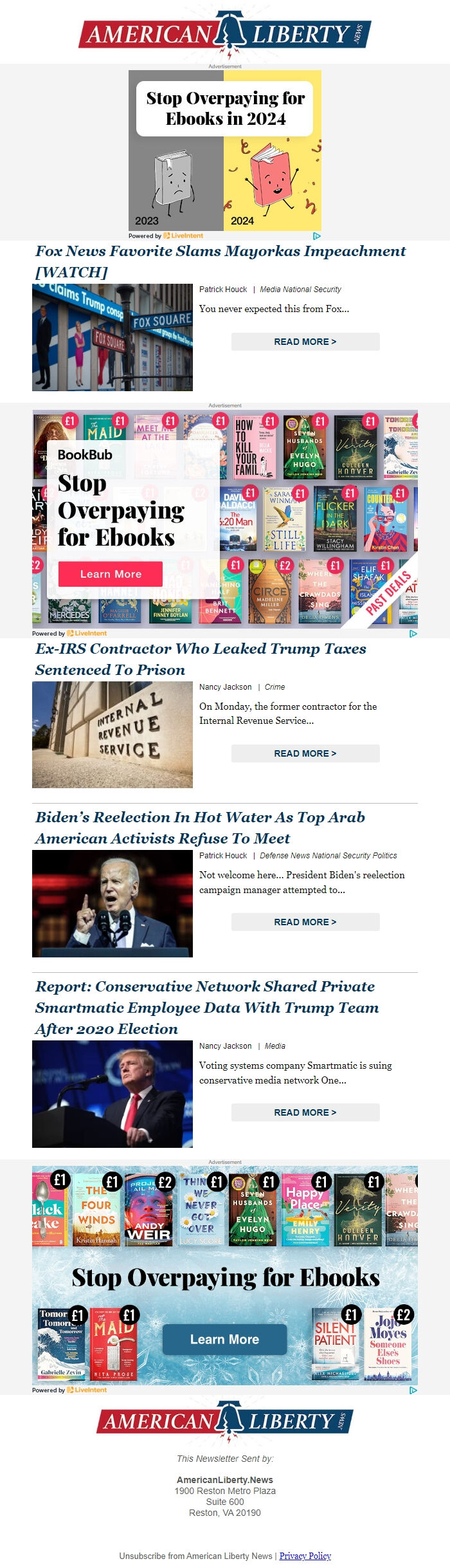Open the Stop Overpaying 2024 ebook ad
The image size is (450, 1568).
tap(225, 151)
